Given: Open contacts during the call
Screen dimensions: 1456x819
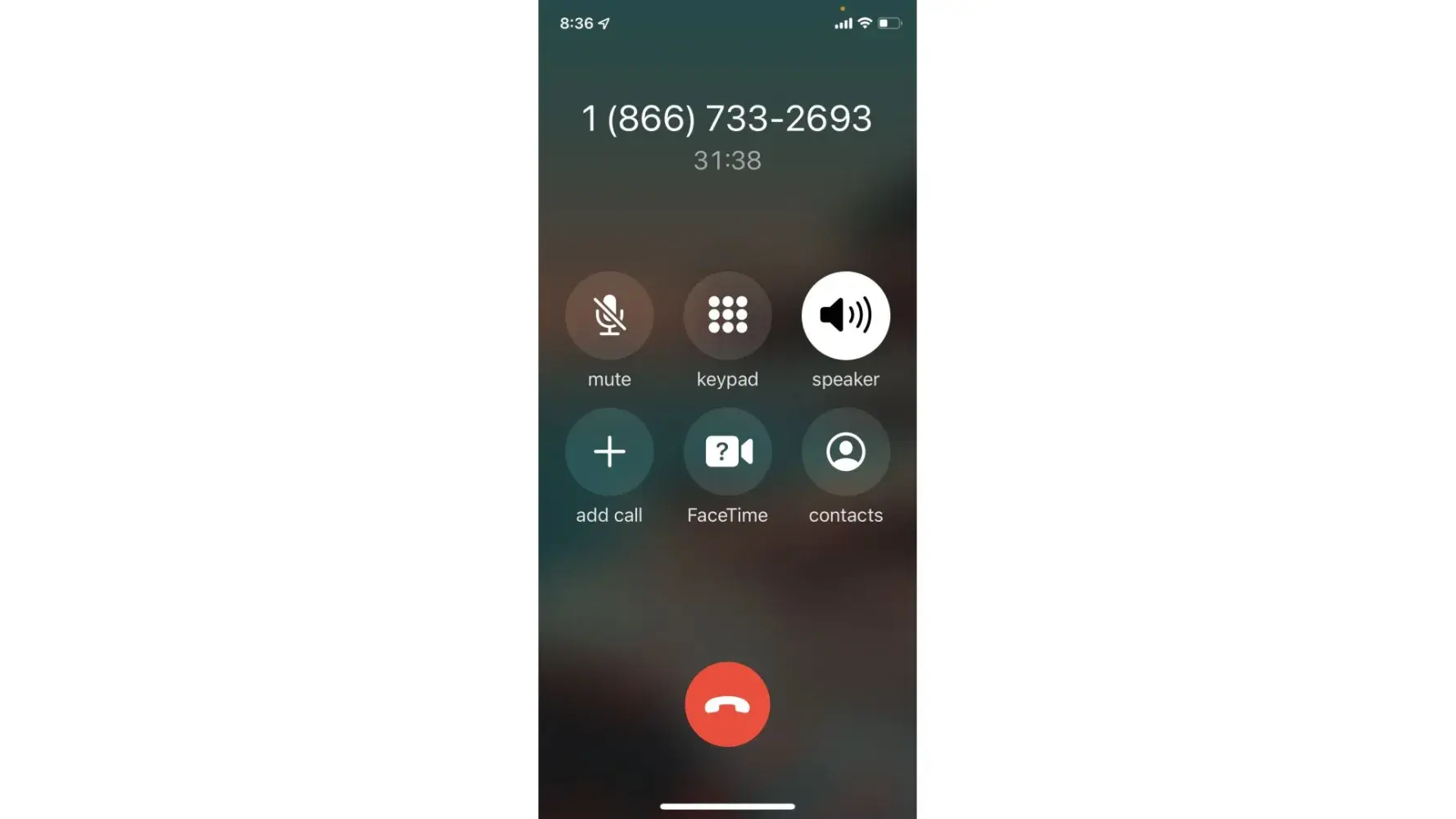Looking at the screenshot, I should click(845, 451).
